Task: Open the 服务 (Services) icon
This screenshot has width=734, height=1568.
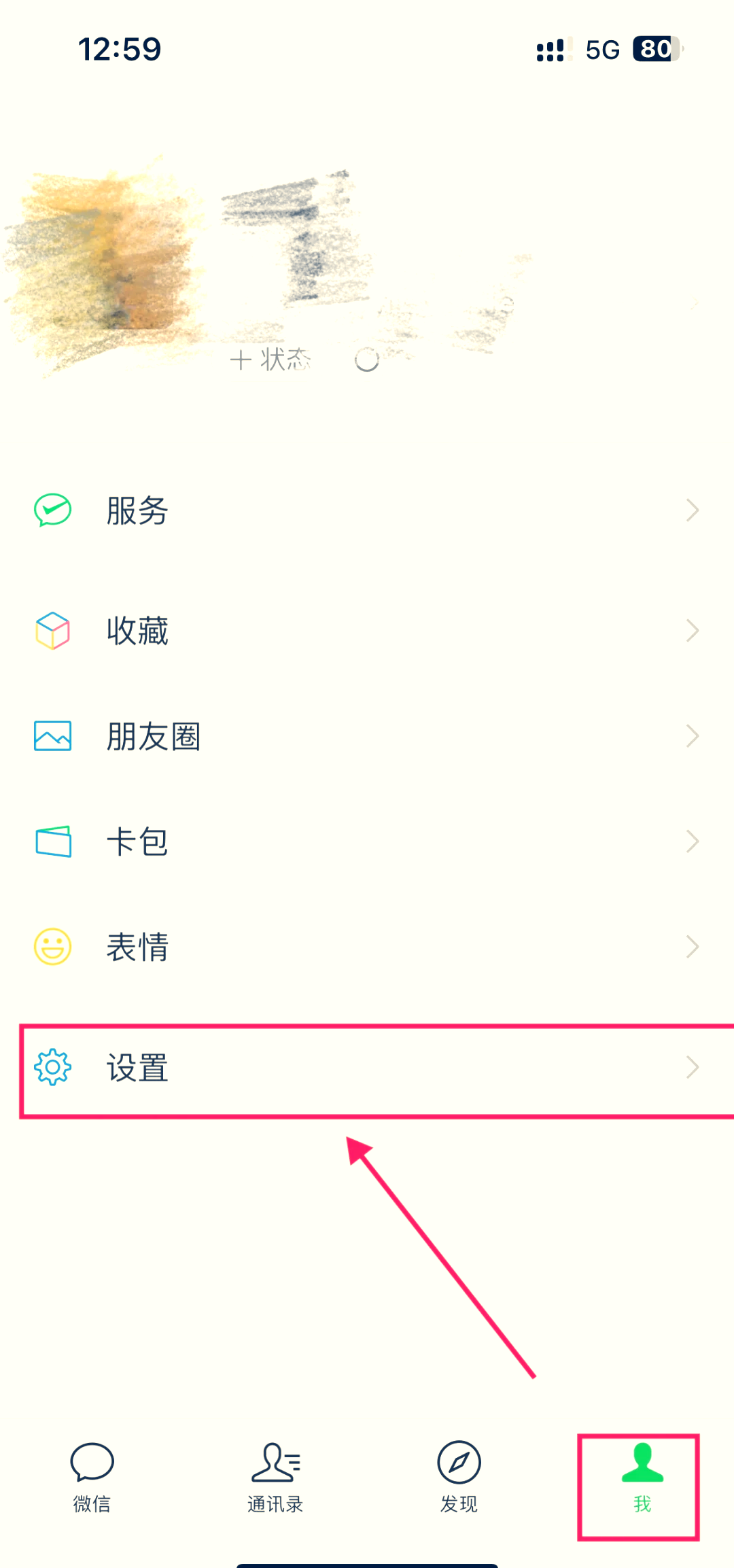Action: click(53, 510)
